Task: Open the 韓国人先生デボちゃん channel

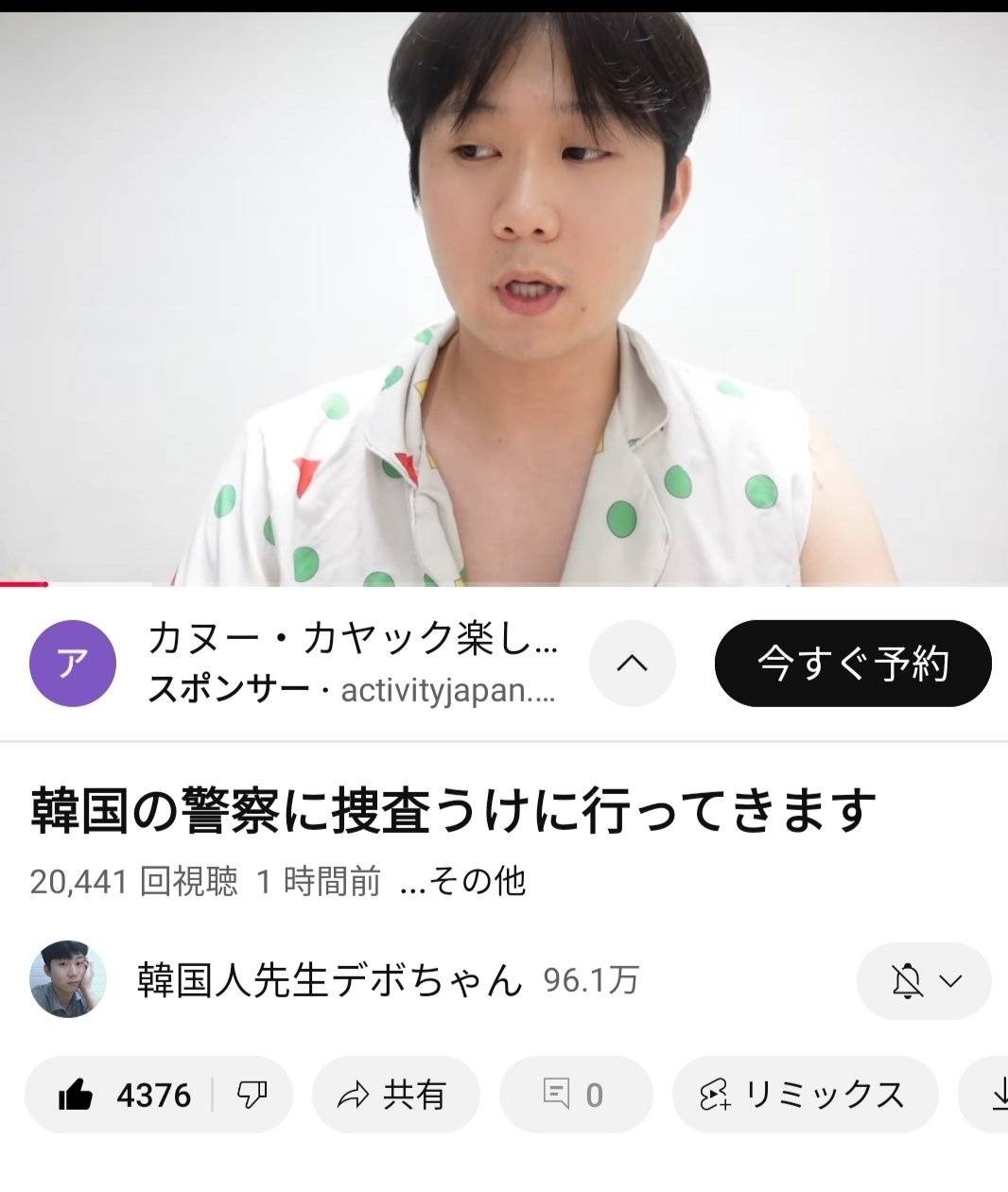Action: (329, 980)
